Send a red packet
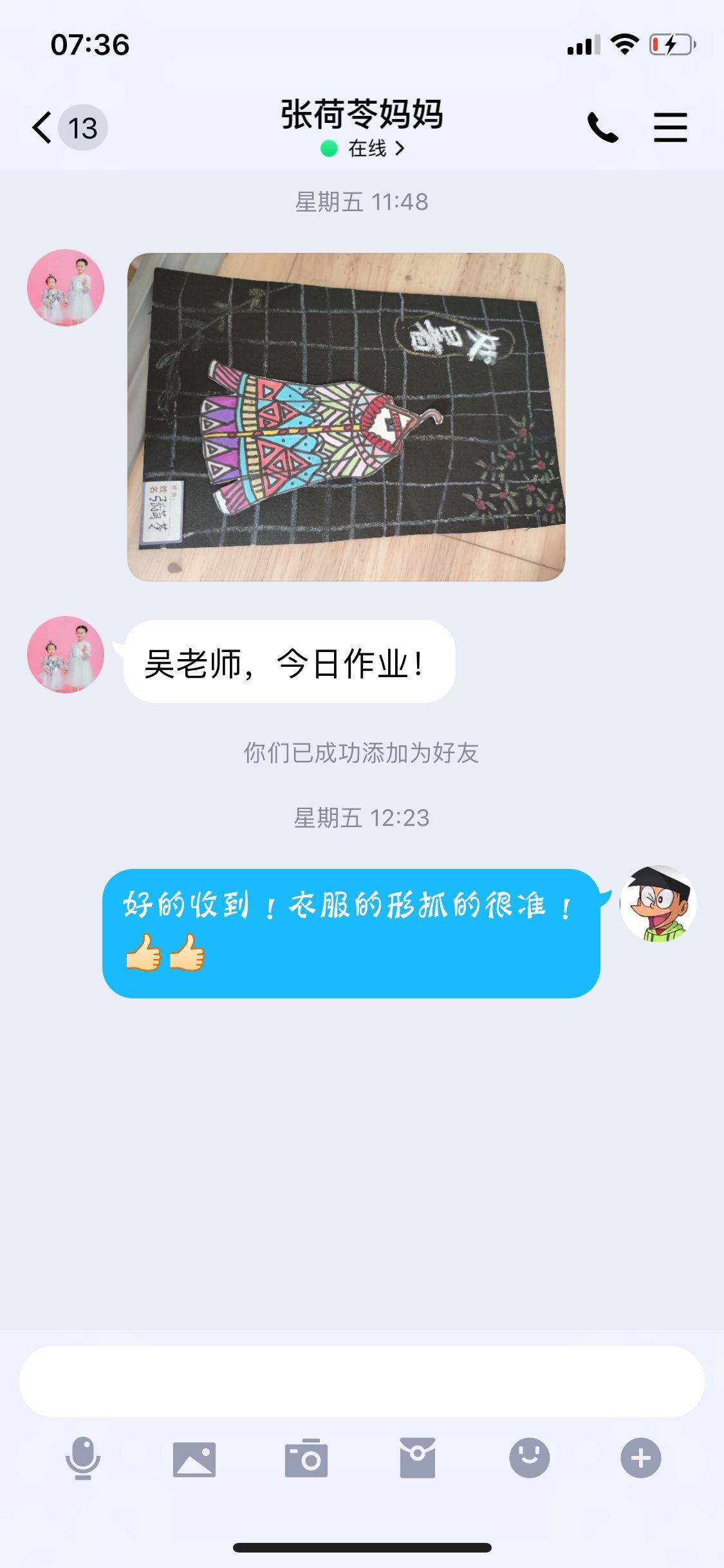This screenshot has height=1568, width=724. click(418, 1458)
